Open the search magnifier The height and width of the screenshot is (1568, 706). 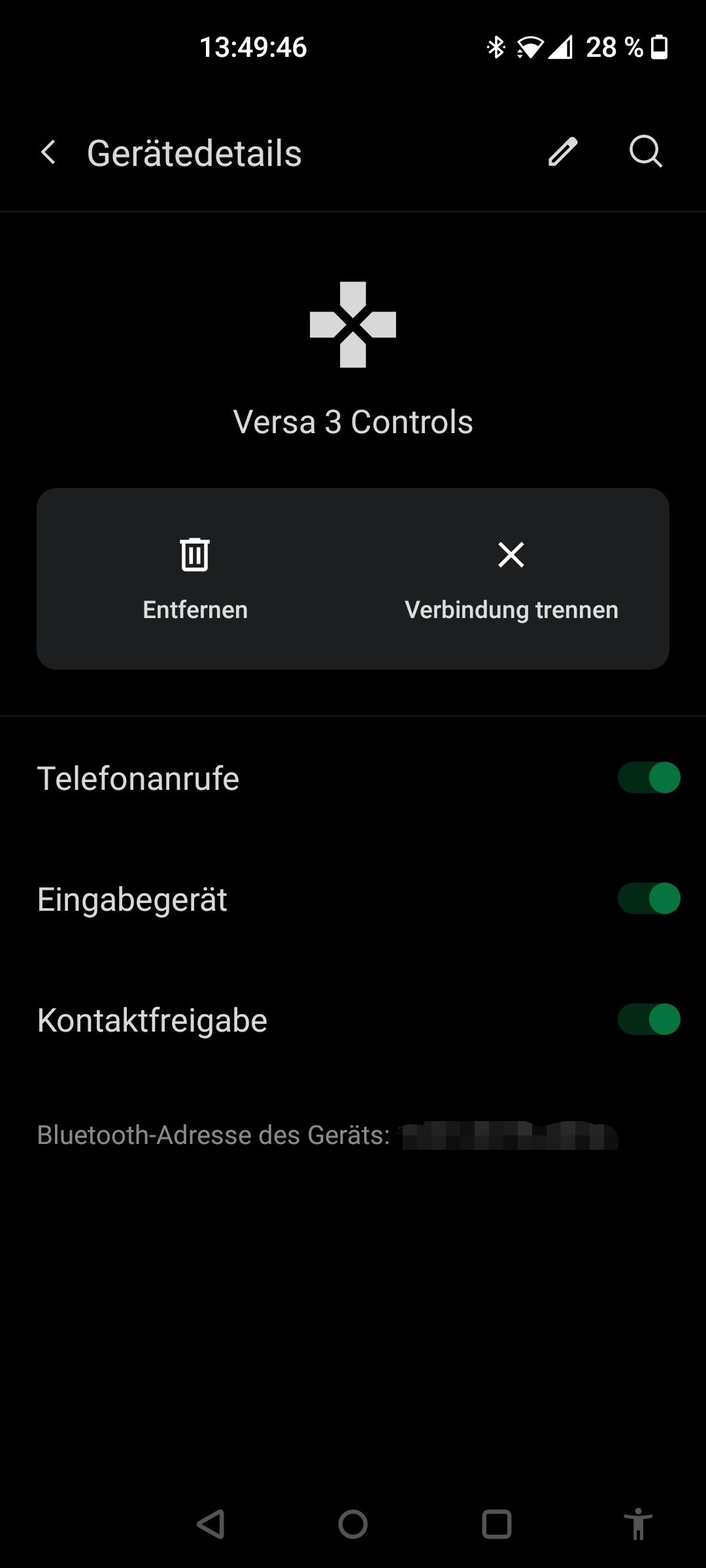pos(645,152)
